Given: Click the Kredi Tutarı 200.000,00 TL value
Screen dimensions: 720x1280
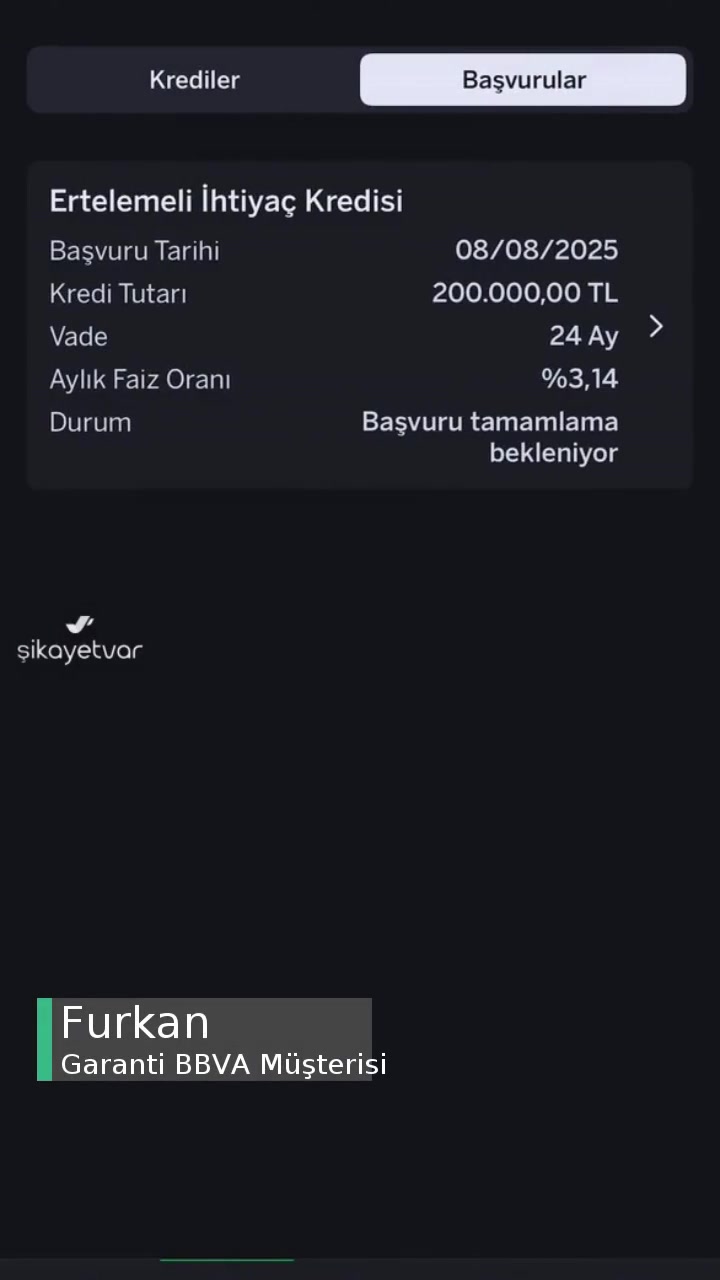Looking at the screenshot, I should click(x=525, y=293).
